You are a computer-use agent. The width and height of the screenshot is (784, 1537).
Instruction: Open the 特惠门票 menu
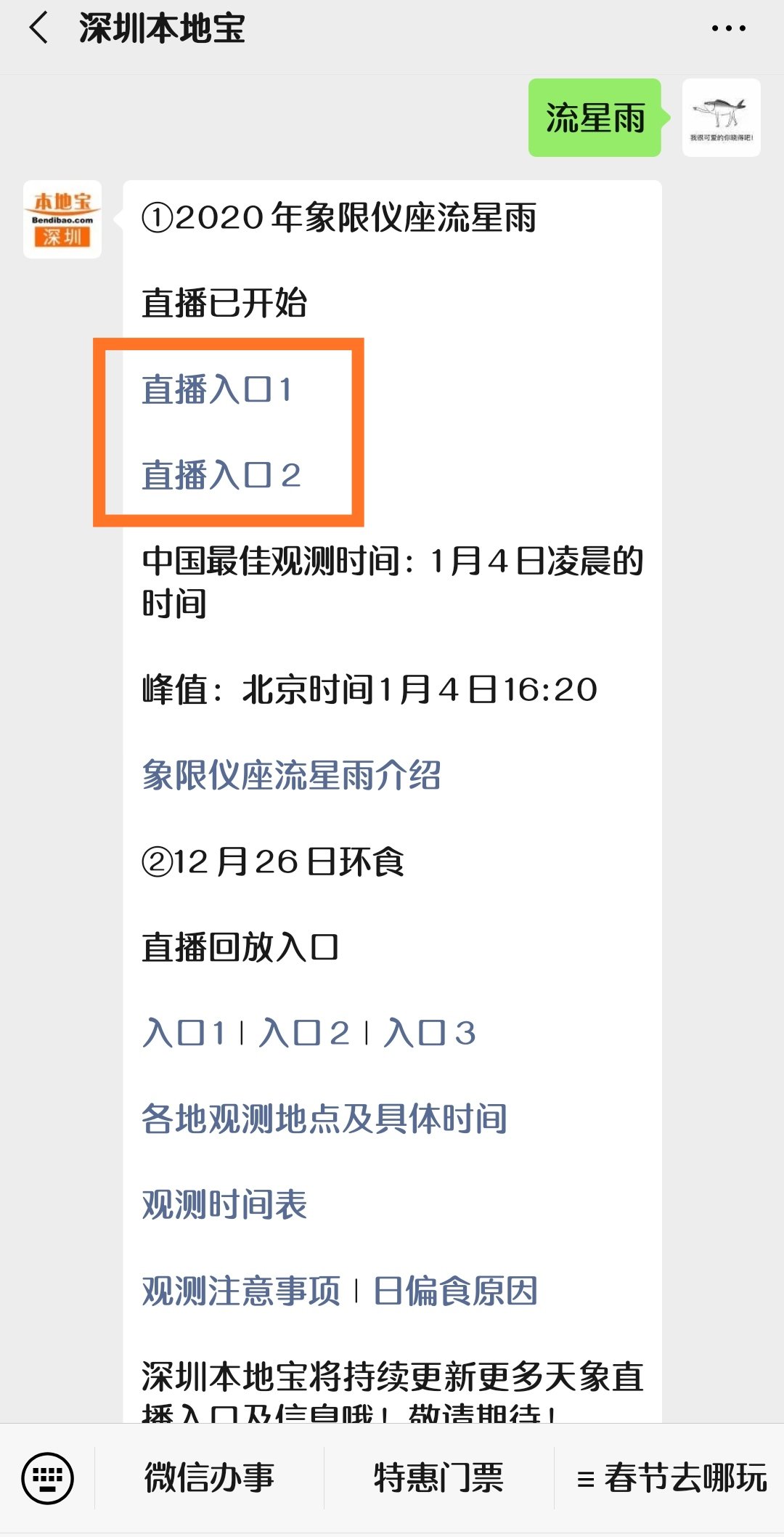(438, 1477)
